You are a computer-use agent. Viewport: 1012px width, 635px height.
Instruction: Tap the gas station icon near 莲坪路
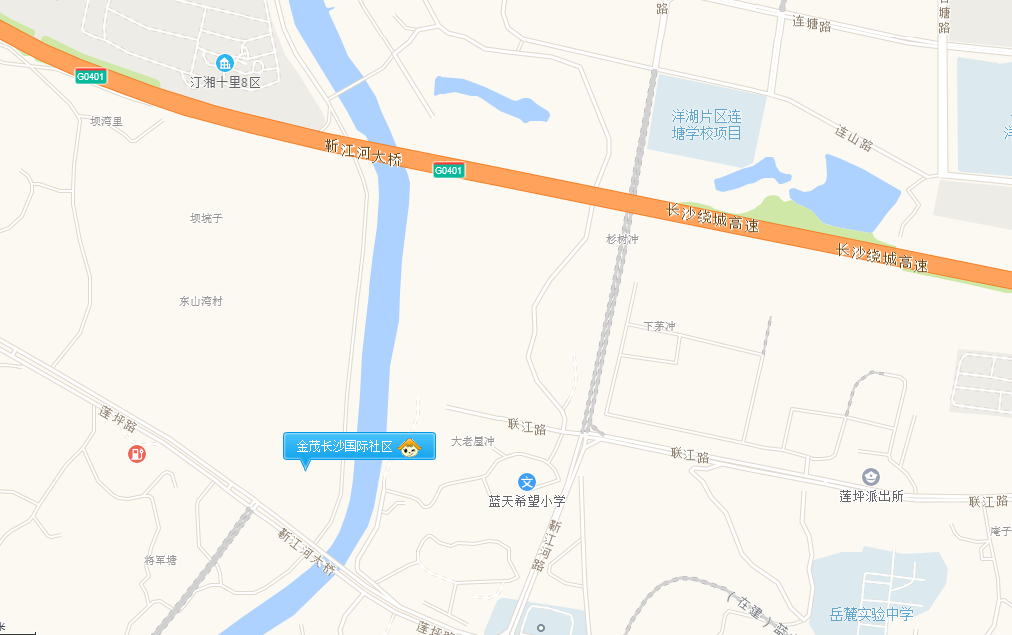click(x=137, y=454)
